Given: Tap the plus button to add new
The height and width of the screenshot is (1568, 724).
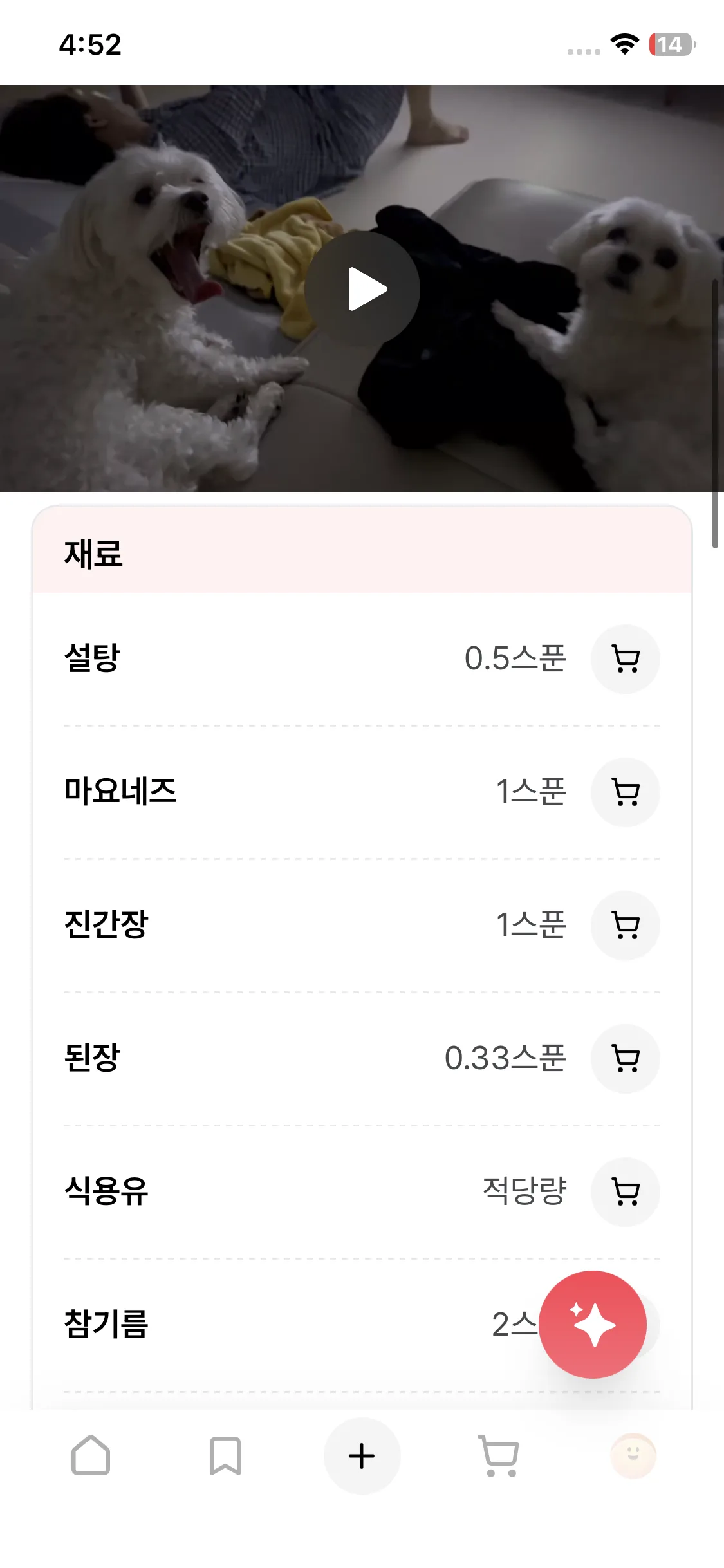Looking at the screenshot, I should pos(362,1456).
